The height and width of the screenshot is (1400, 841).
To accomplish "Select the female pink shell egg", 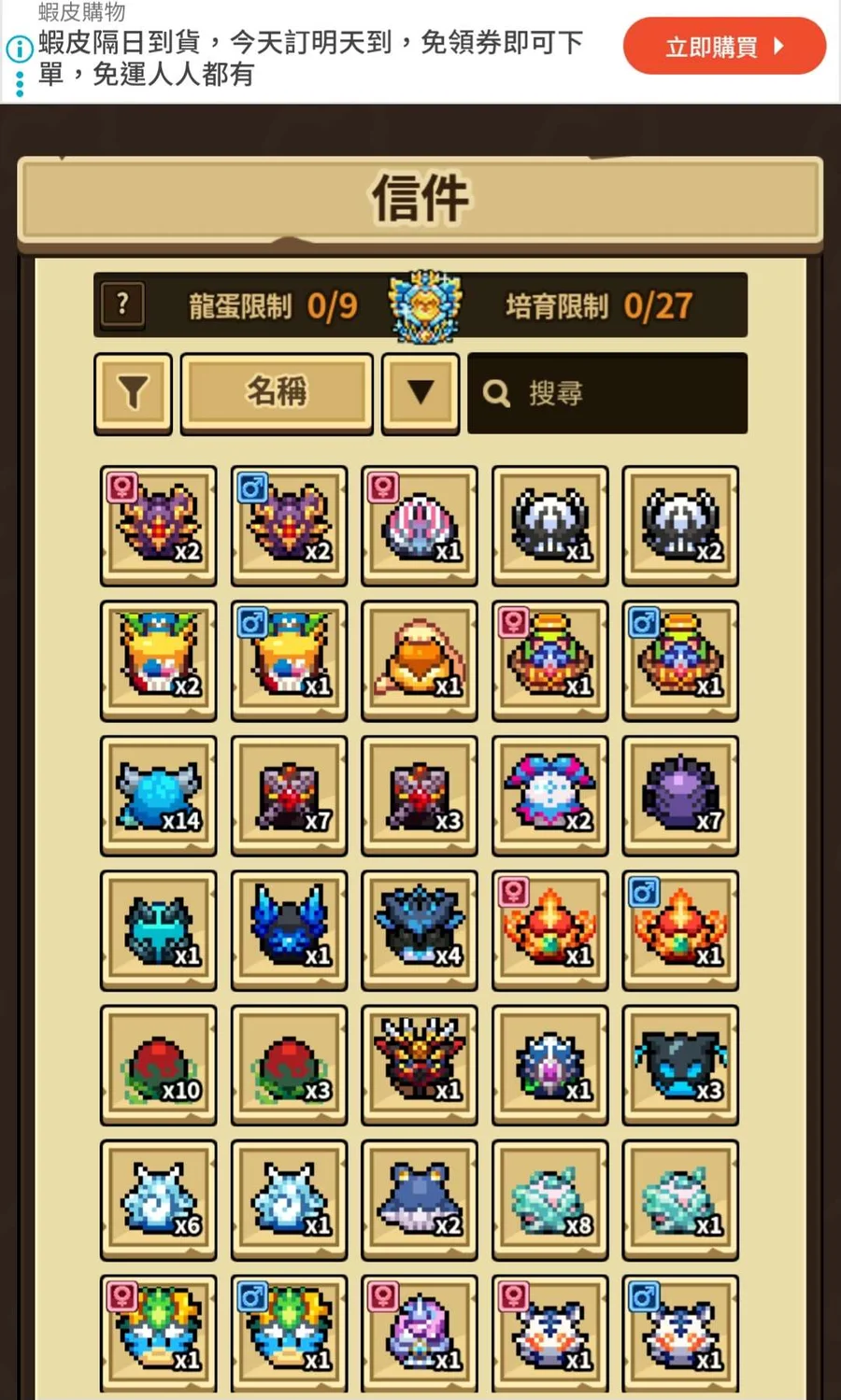I will pyautogui.click(x=420, y=527).
